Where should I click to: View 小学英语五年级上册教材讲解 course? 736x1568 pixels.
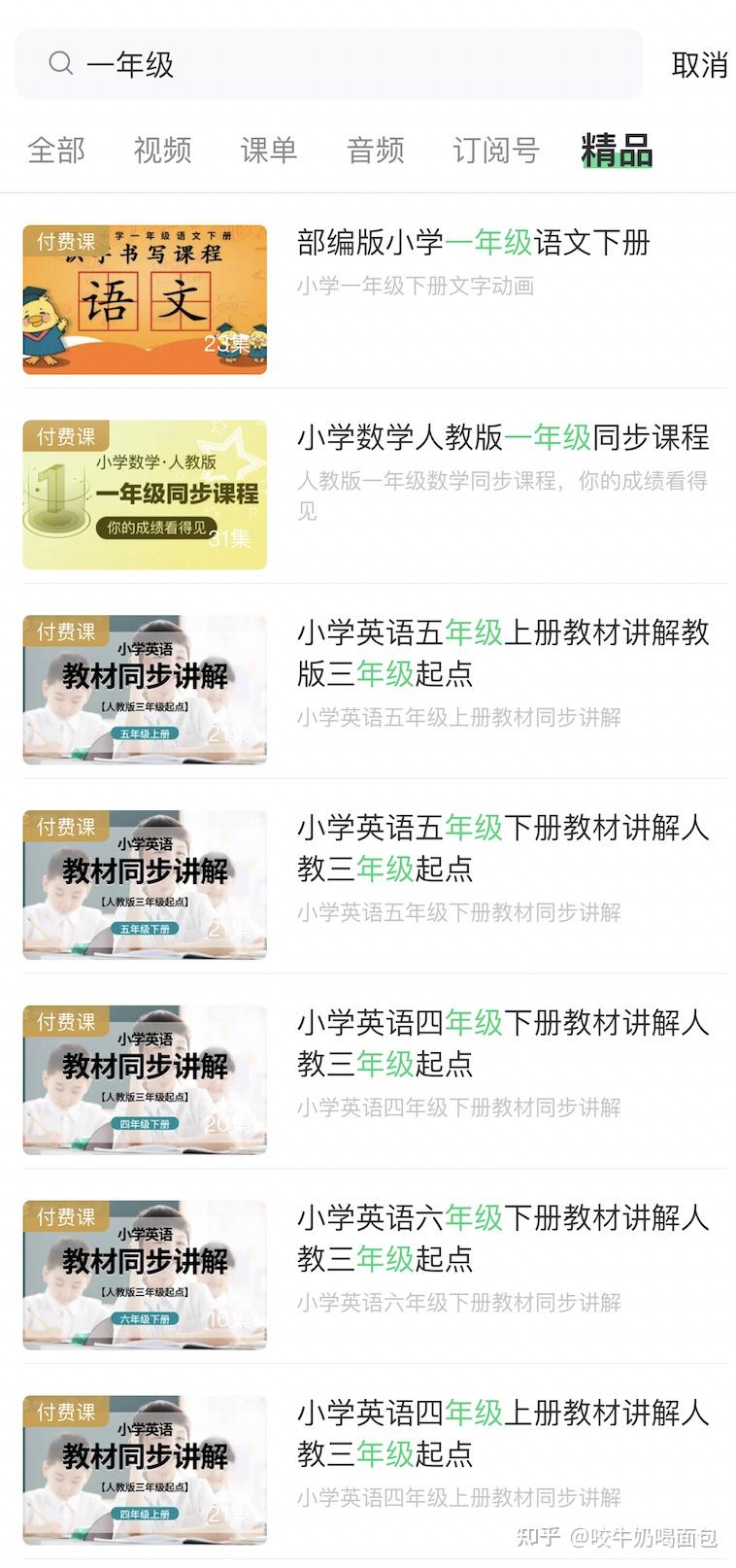pyautogui.click(x=503, y=653)
